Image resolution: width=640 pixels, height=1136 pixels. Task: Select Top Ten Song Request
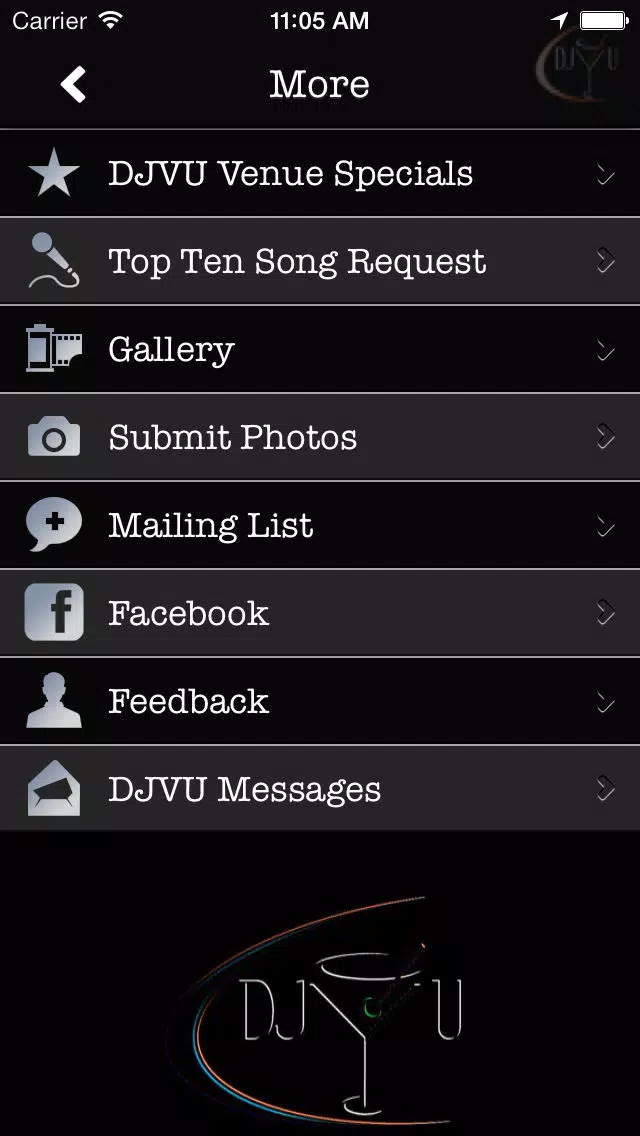point(320,262)
